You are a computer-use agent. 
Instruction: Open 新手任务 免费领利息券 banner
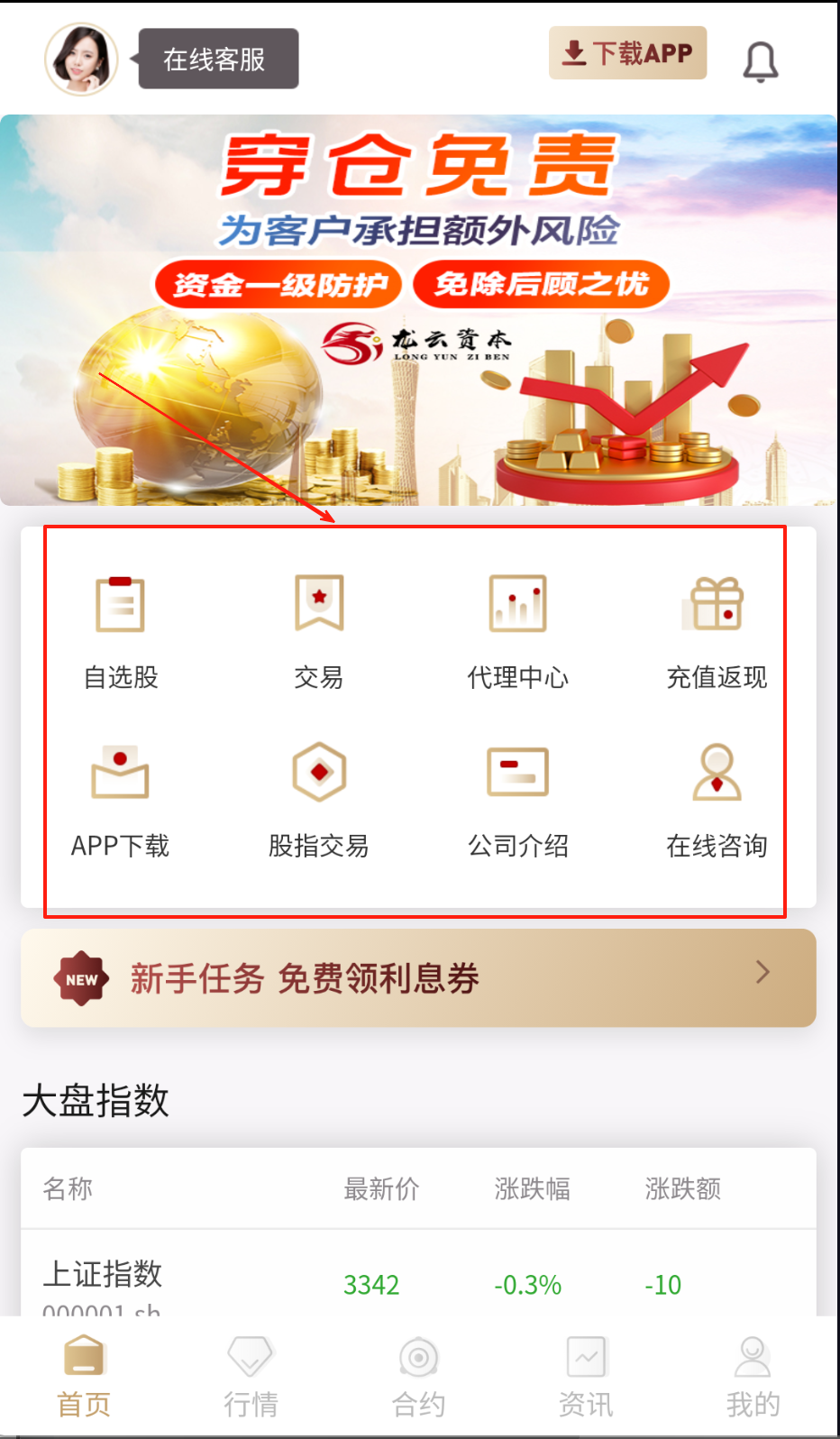tap(418, 977)
